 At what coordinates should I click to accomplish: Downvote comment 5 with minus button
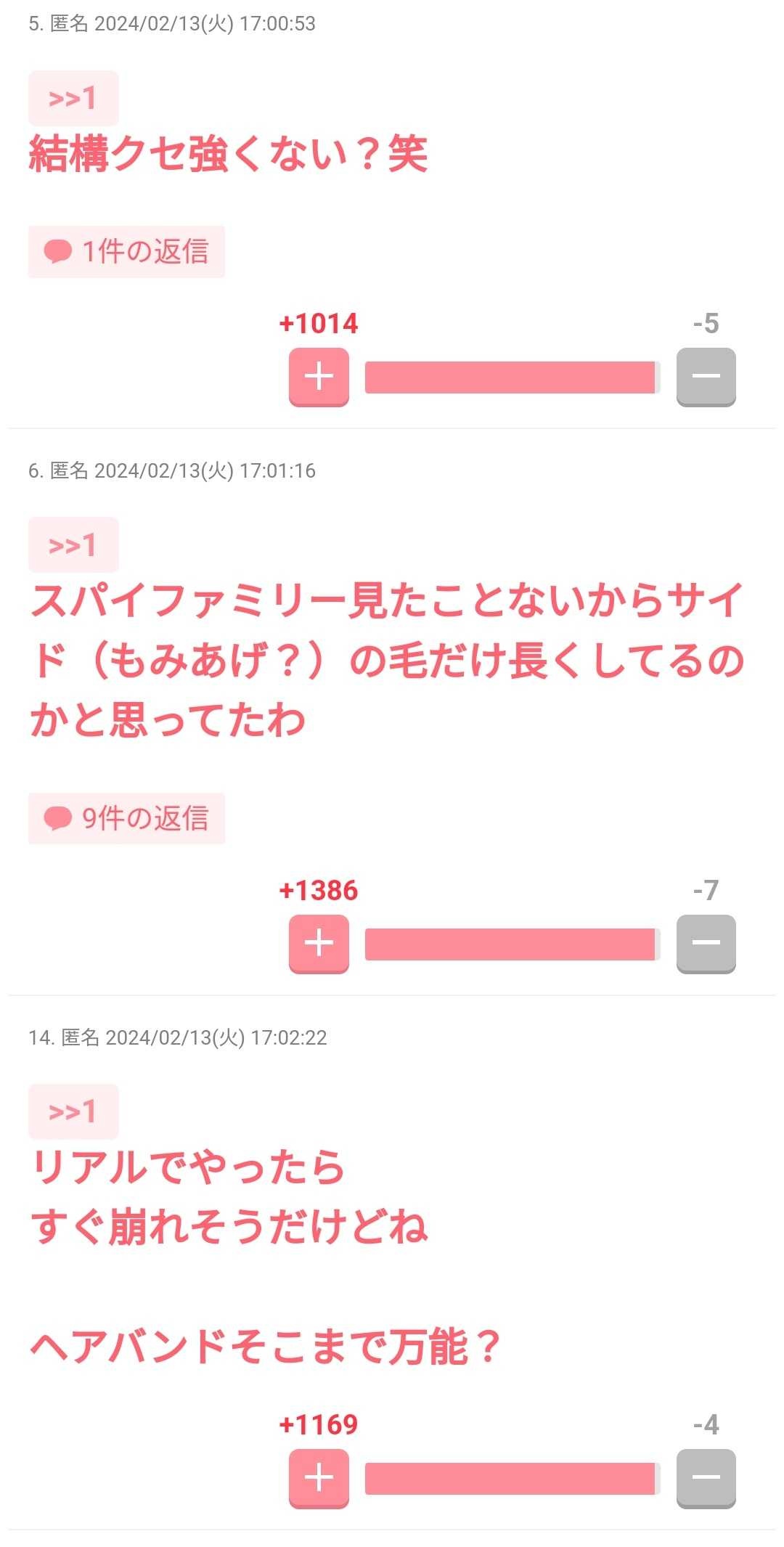[706, 377]
